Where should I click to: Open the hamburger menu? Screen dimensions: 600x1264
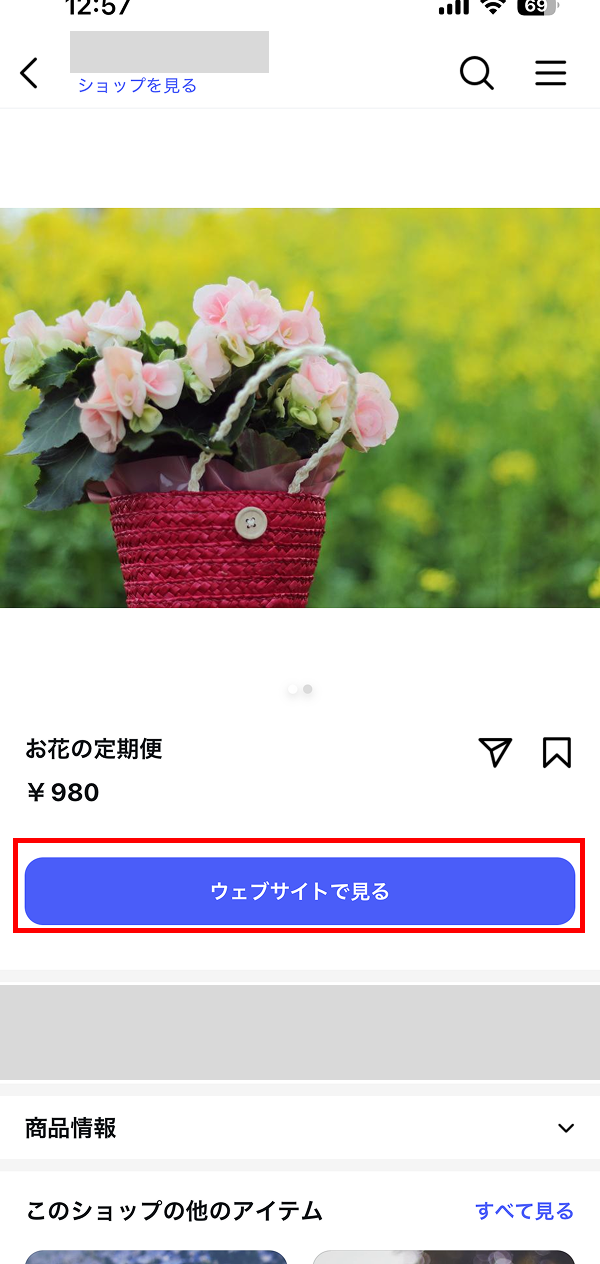(550, 73)
